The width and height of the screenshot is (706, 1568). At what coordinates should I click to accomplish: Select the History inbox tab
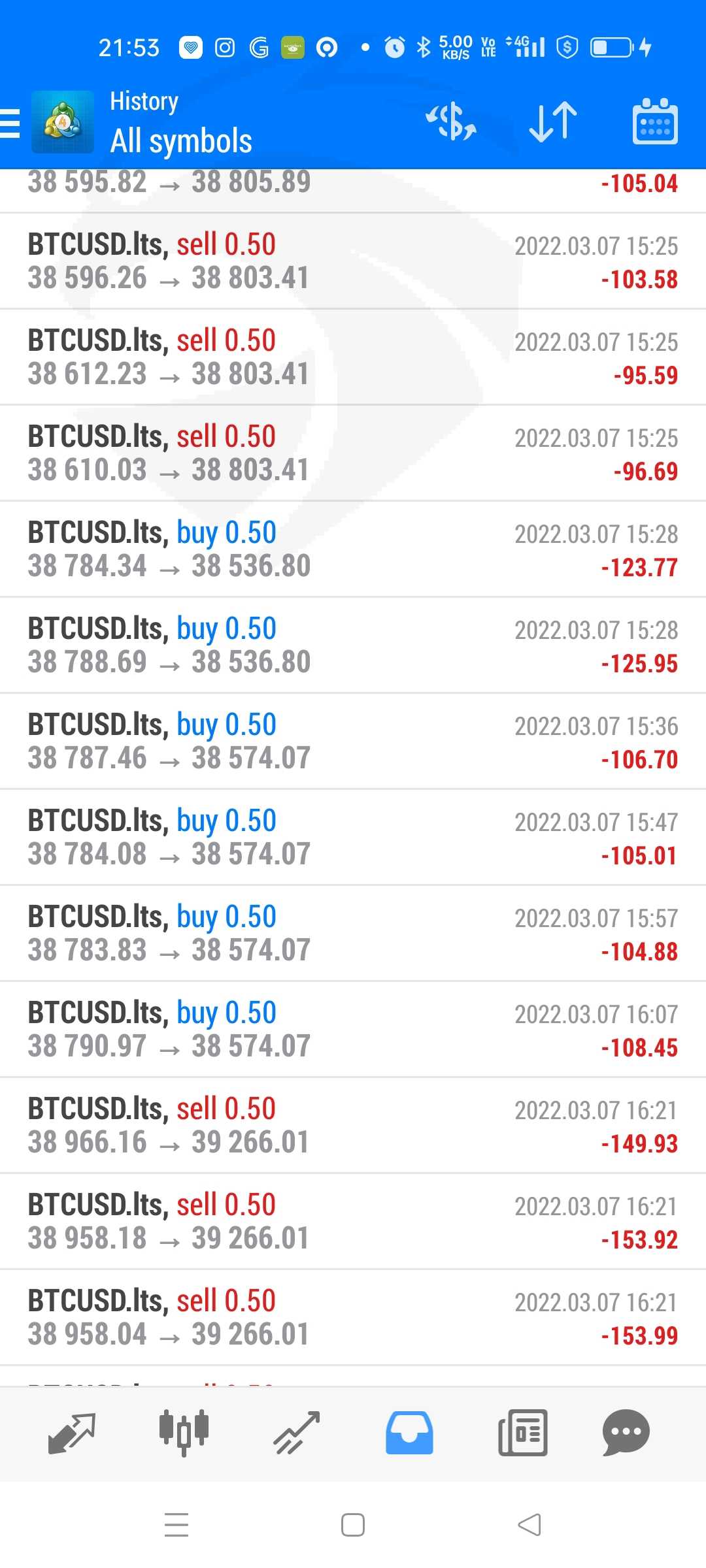click(x=409, y=1433)
